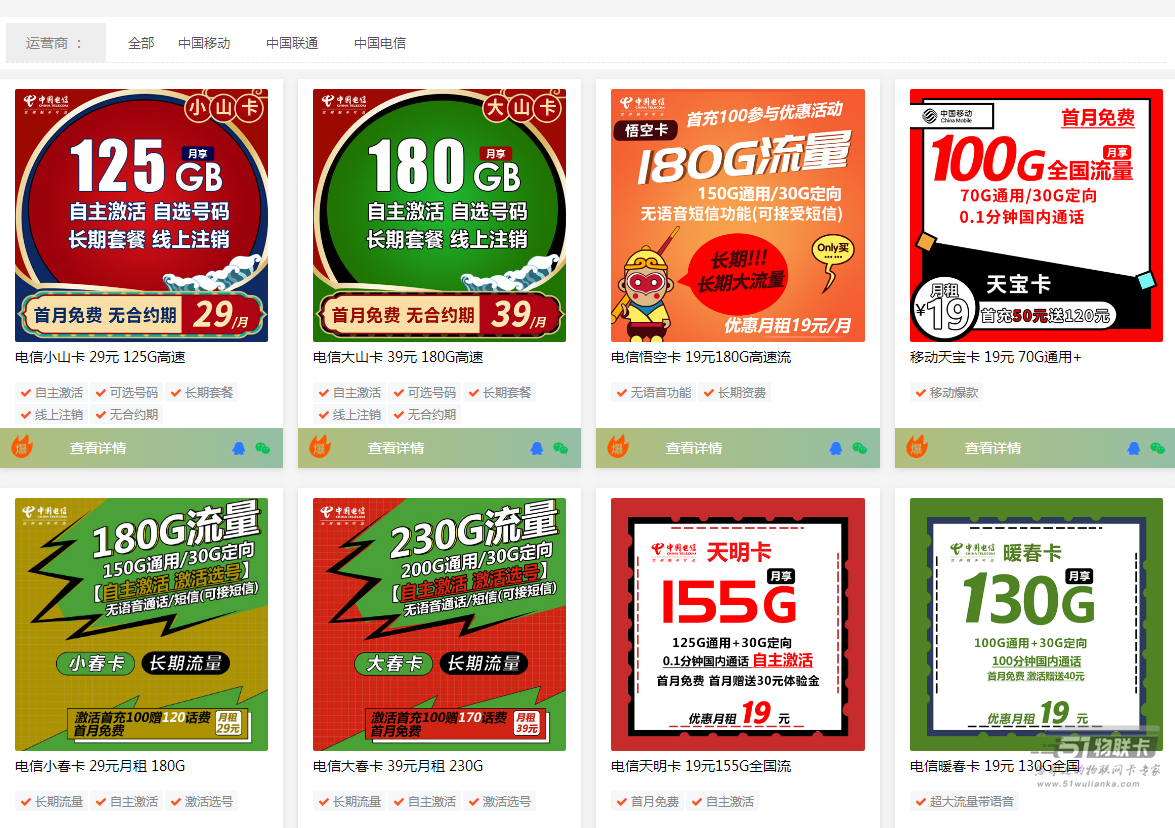Open the 电信暖春卡 19元 card image
This screenshot has width=1175, height=828.
1036,624
